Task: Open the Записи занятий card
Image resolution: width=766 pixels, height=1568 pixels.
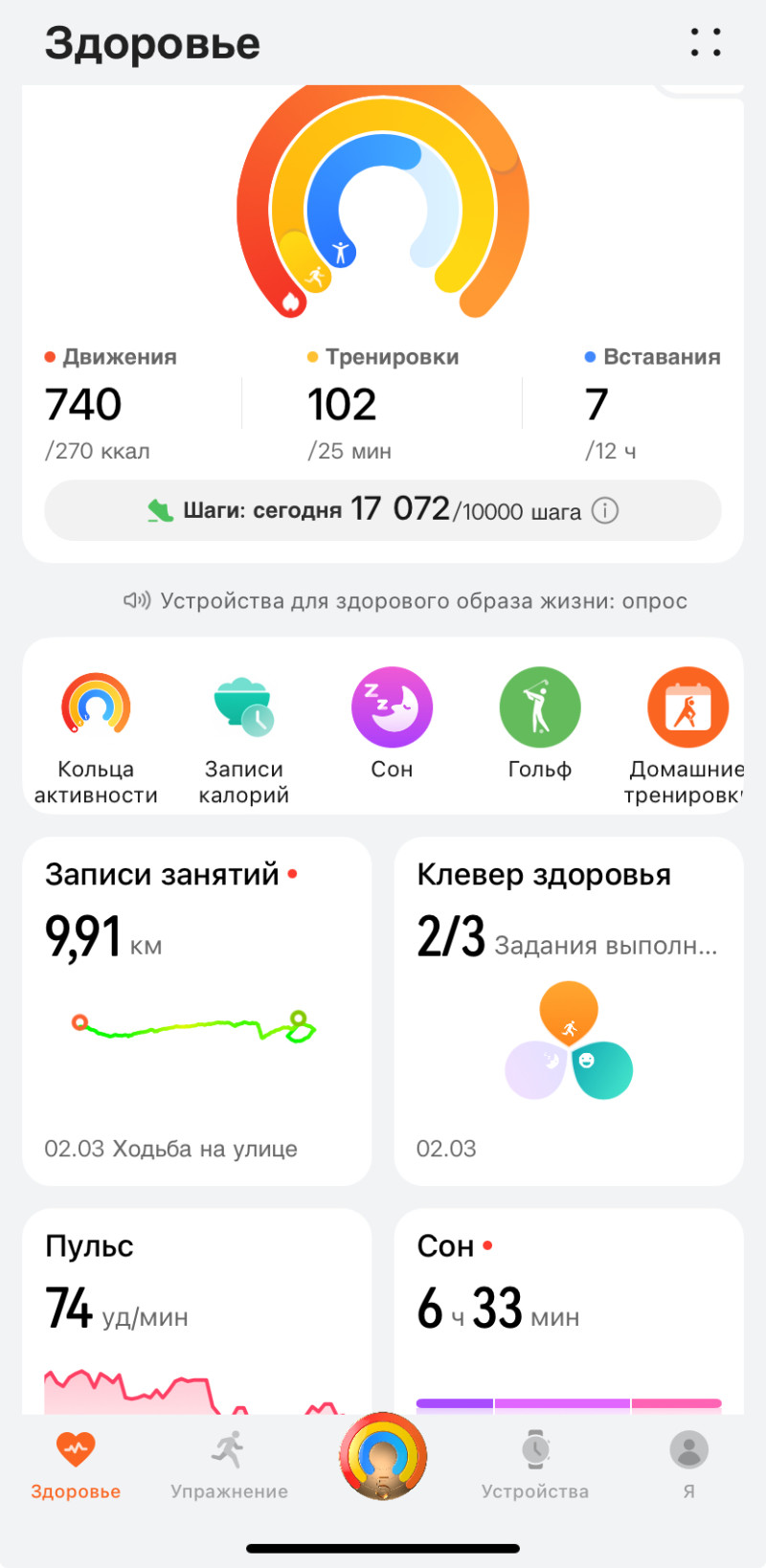Action: coord(196,1011)
